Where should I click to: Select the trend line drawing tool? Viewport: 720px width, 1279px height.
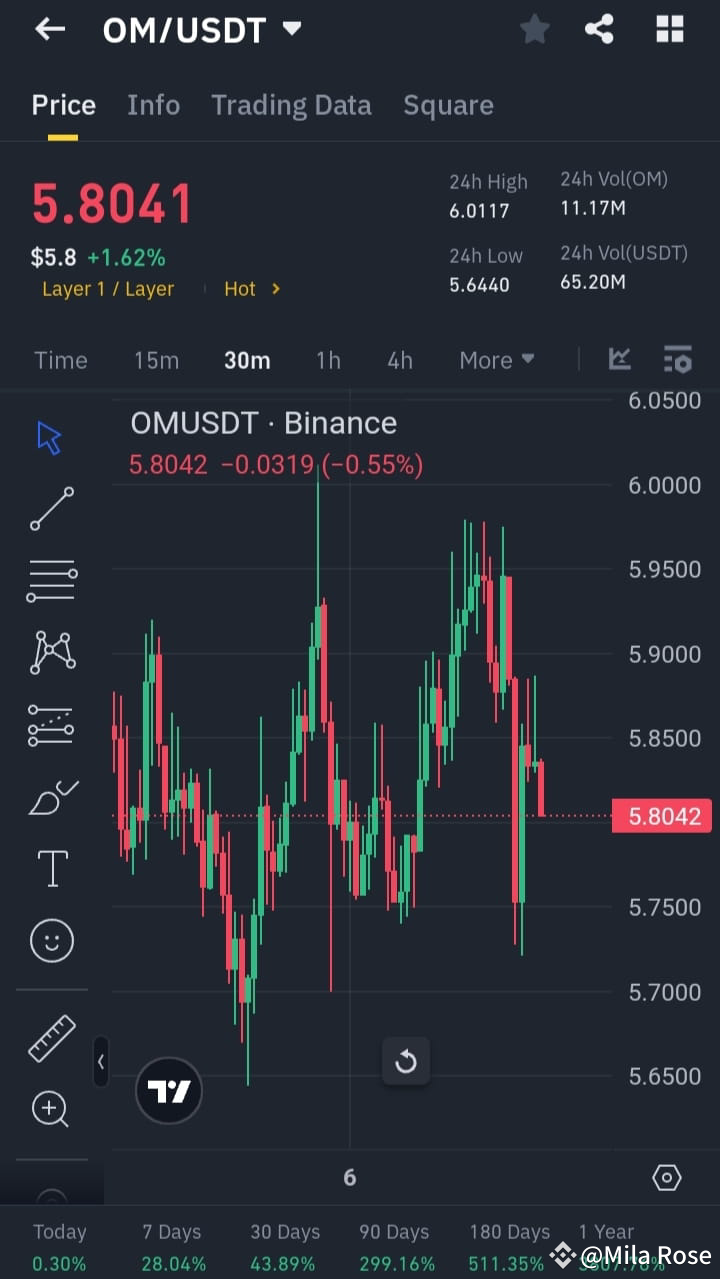pos(50,508)
